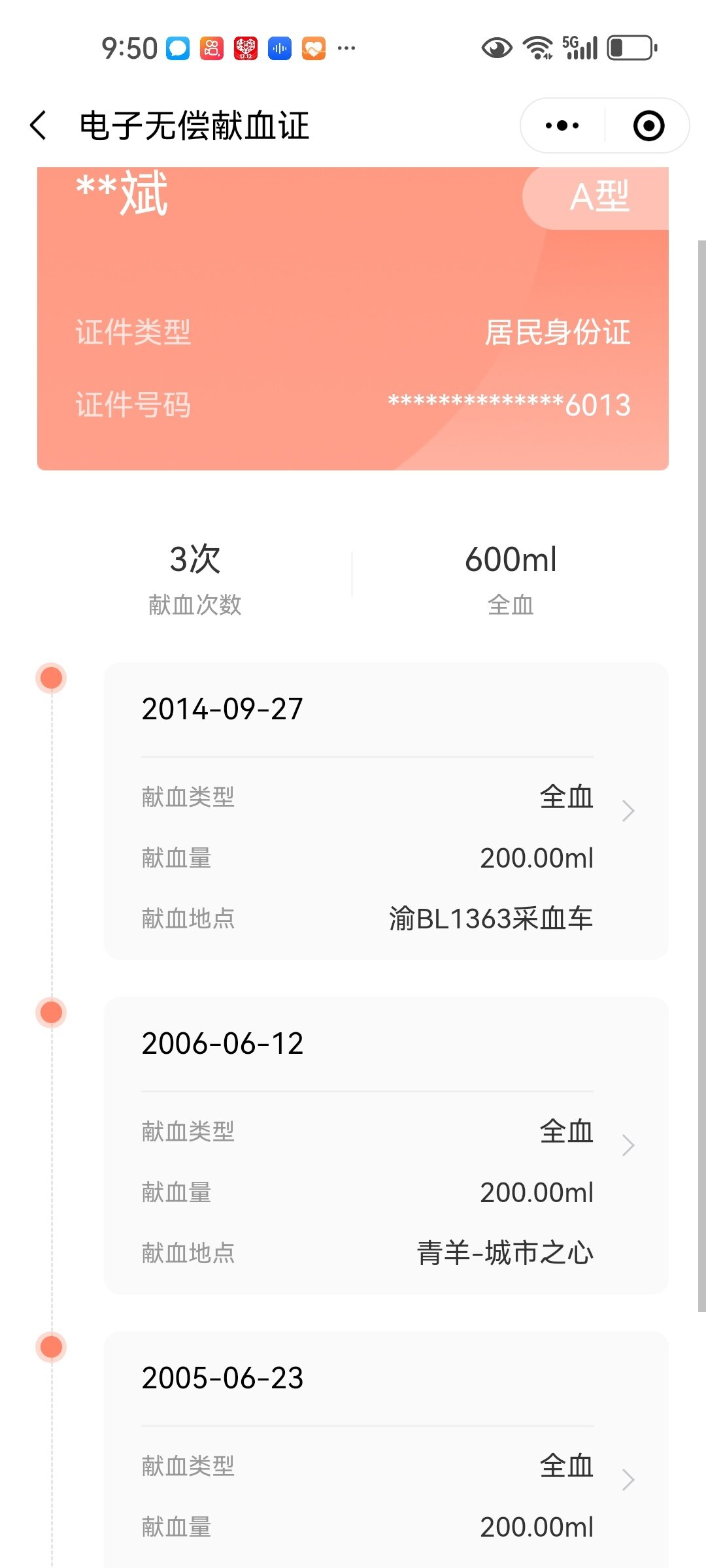Open the mini program more options menu
The image size is (706, 1568).
pyautogui.click(x=562, y=125)
